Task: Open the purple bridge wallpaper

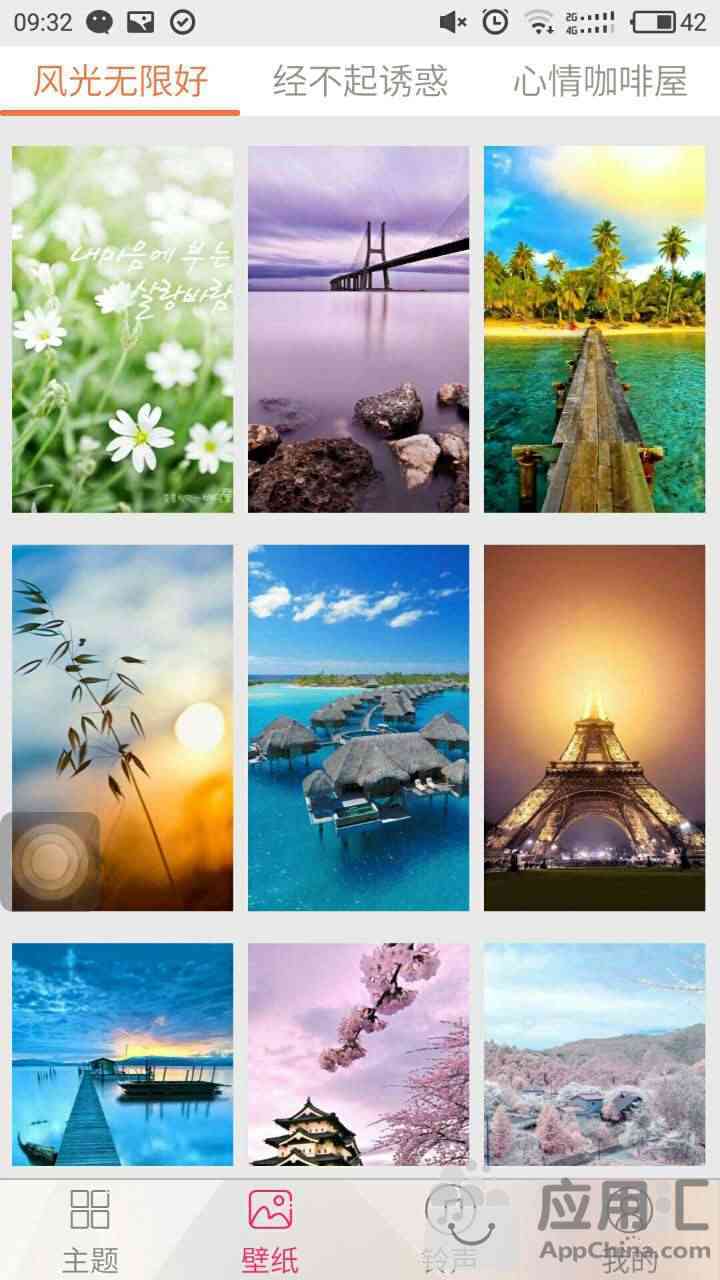Action: tap(359, 329)
